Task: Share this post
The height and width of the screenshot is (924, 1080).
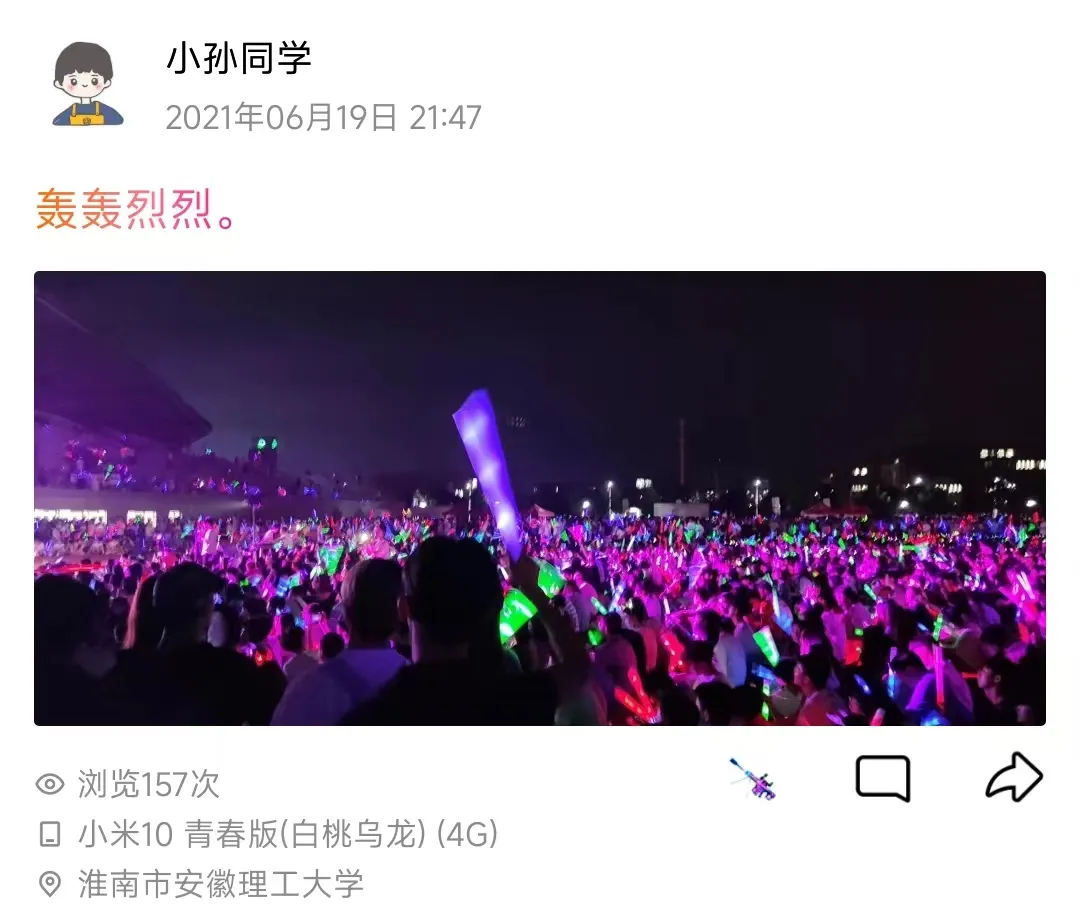Action: (1013, 777)
